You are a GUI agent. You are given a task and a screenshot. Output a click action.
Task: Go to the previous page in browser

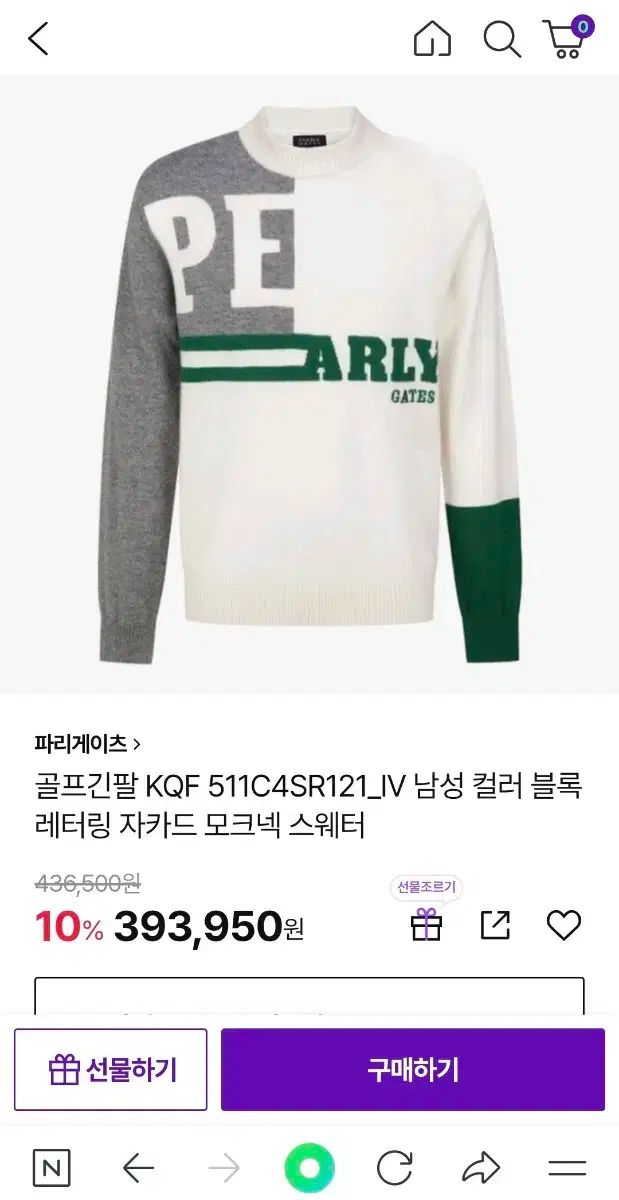[x=138, y=1167]
